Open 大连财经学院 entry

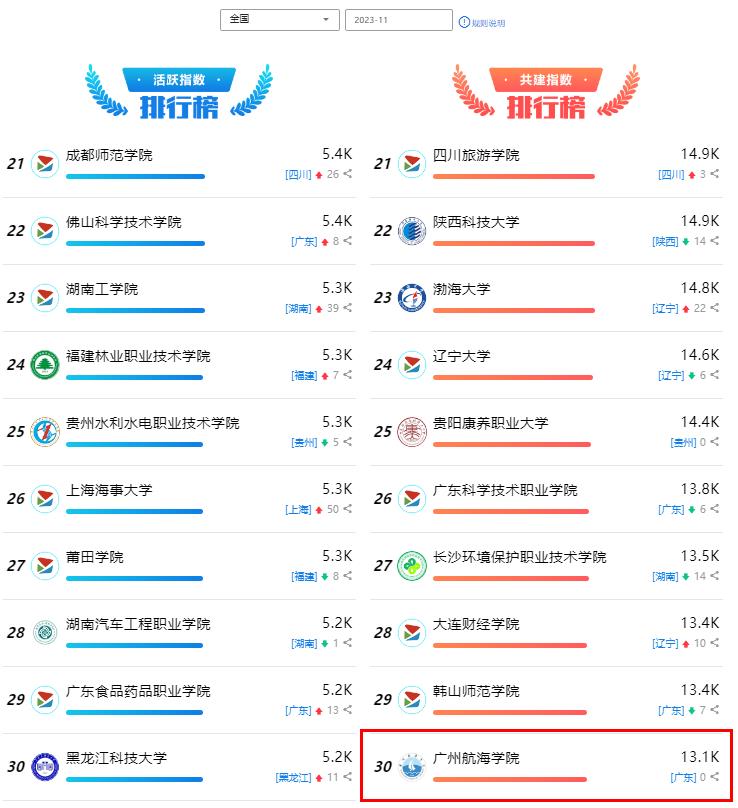(476, 624)
